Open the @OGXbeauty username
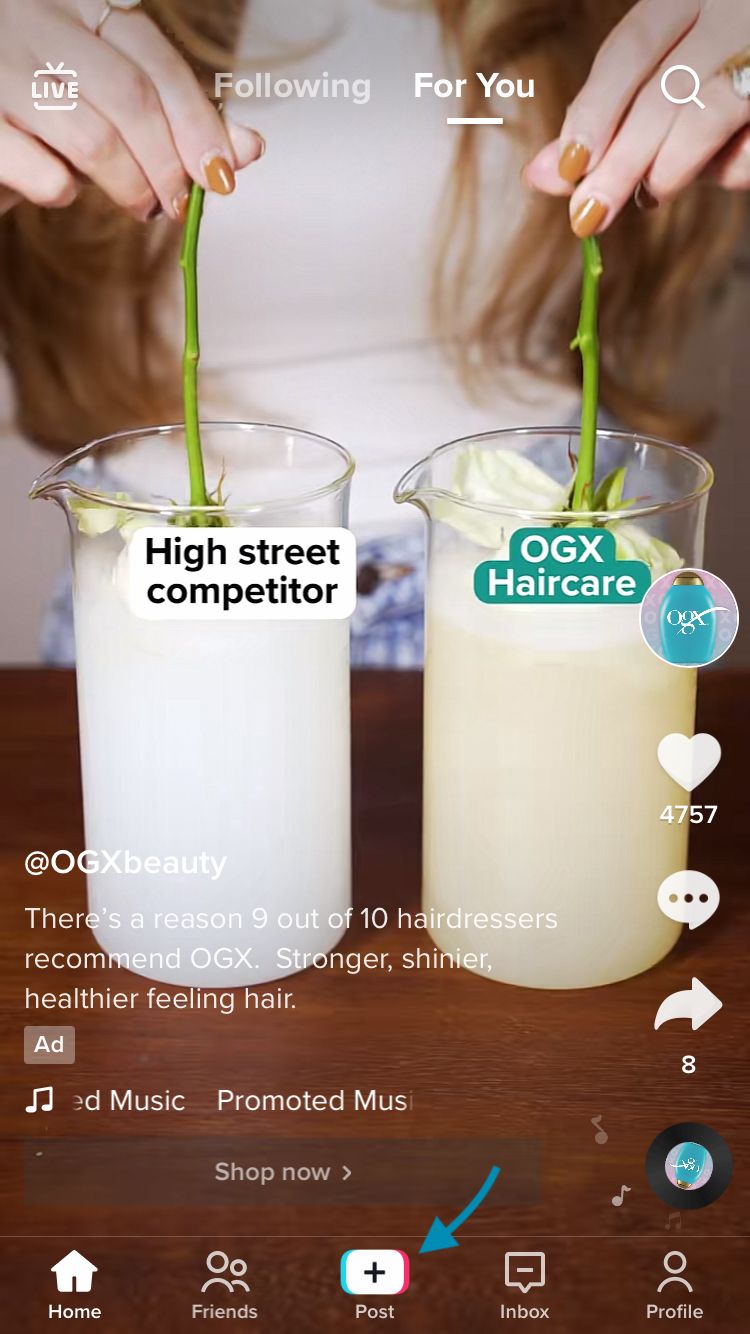This screenshot has height=1334, width=750. (125, 863)
